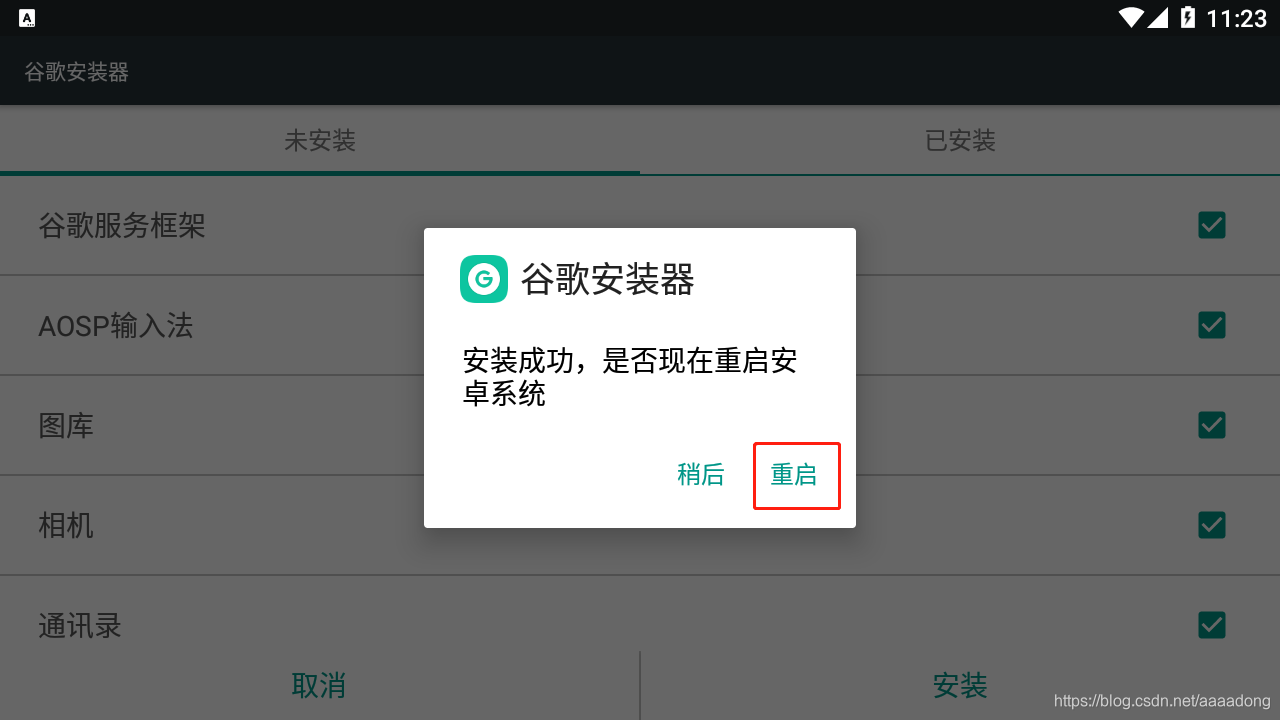Choose 稍后 to restart later
This screenshot has width=1280, height=720.
700,475
